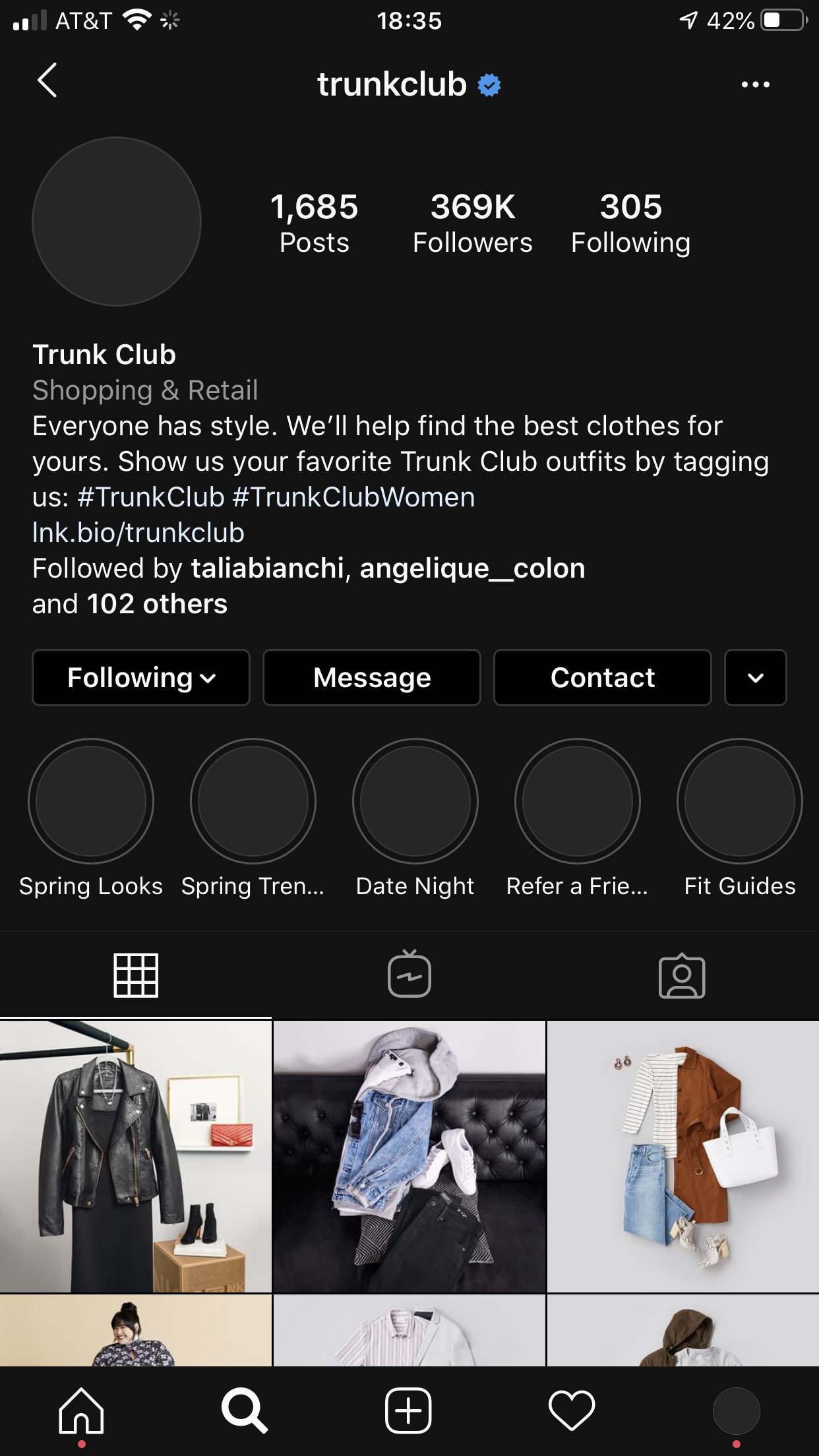Open the Following dropdown button
819x1456 pixels.
141,678
